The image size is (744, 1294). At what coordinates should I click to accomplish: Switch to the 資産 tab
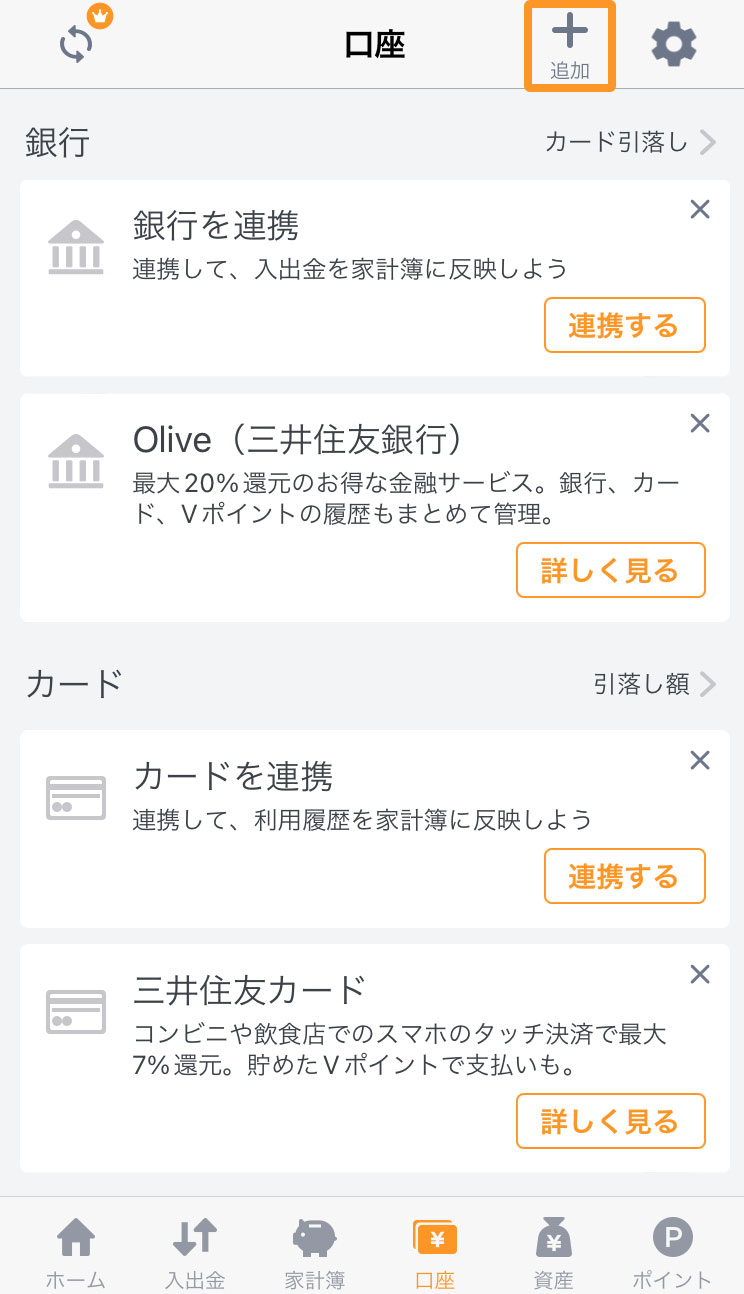[553, 1251]
